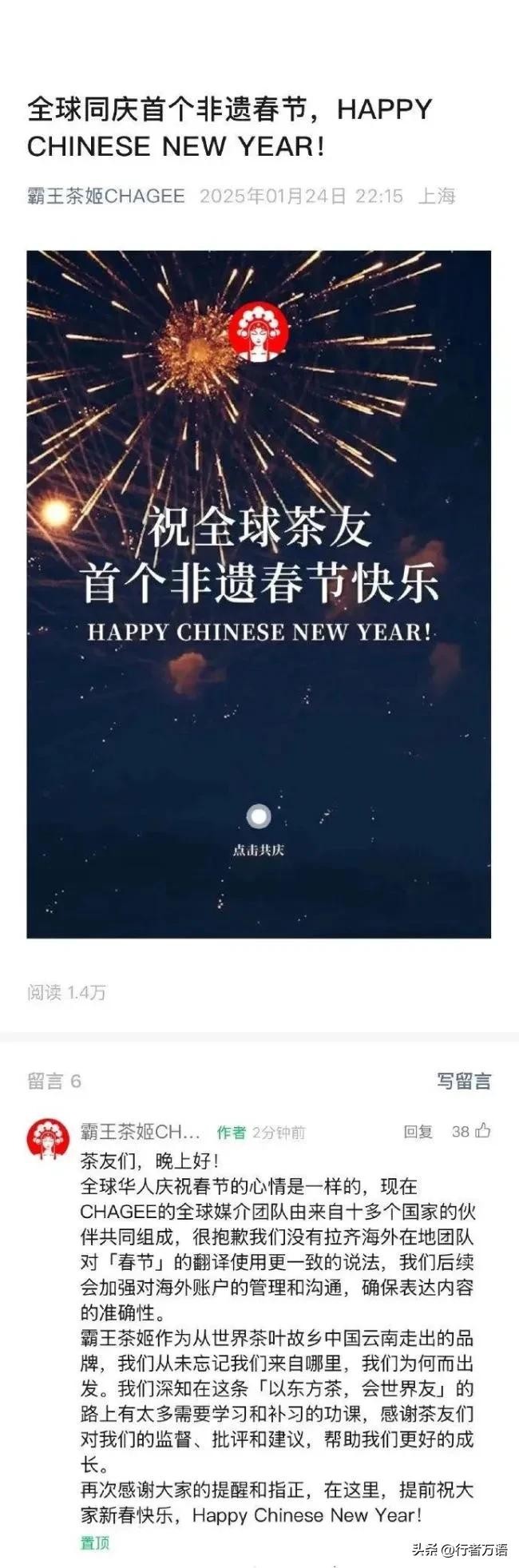This screenshot has width=519, height=1568.
Task: Reply to 霸王茶姬's pinned comment
Action: pos(418,1131)
